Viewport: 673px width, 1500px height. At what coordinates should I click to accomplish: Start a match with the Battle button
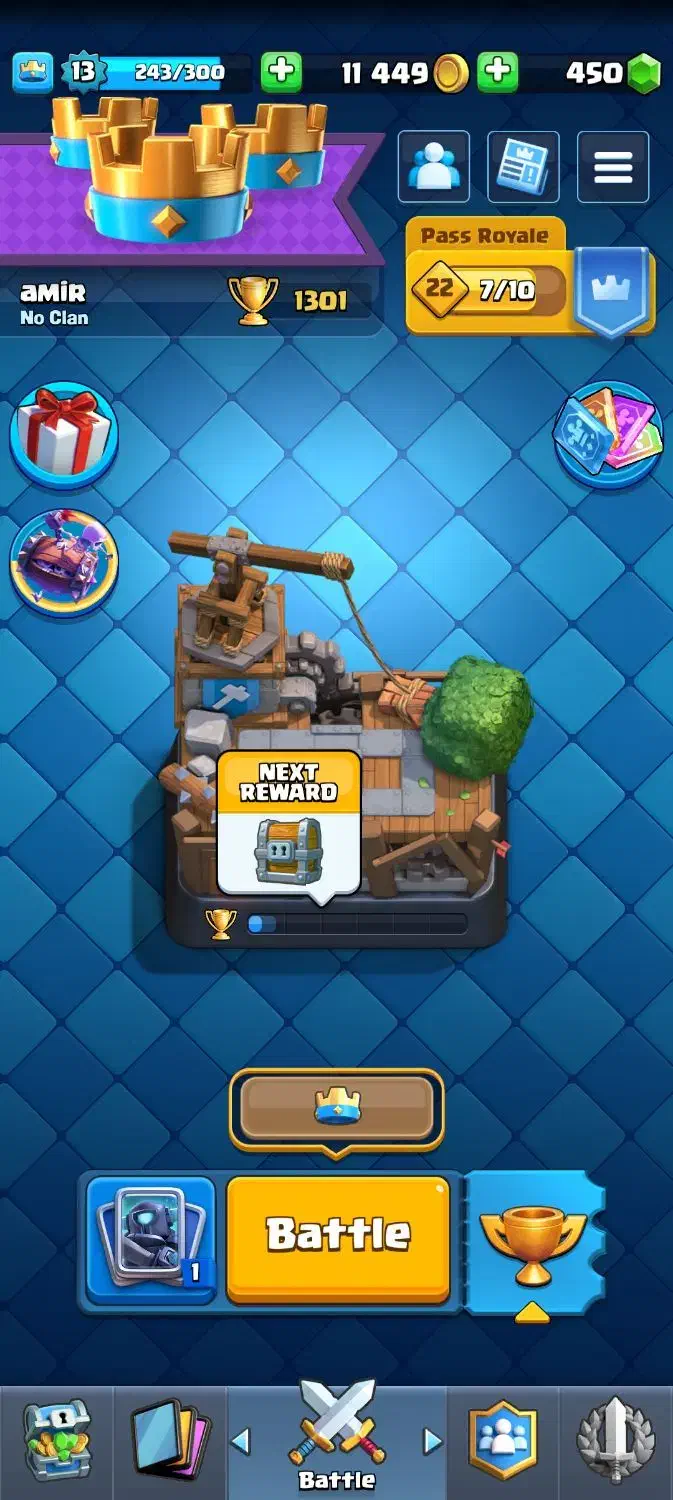coord(338,1239)
